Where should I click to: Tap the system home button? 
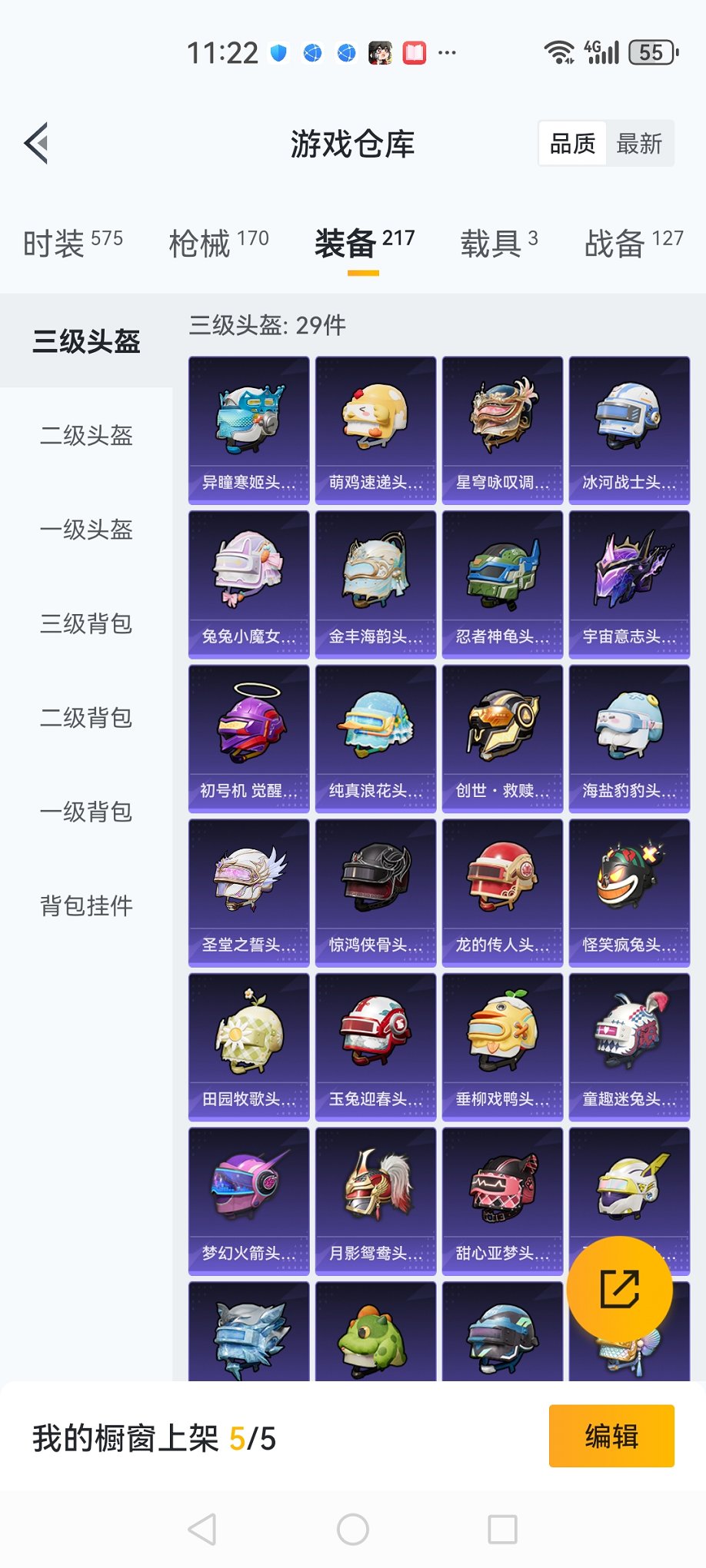[x=353, y=1530]
